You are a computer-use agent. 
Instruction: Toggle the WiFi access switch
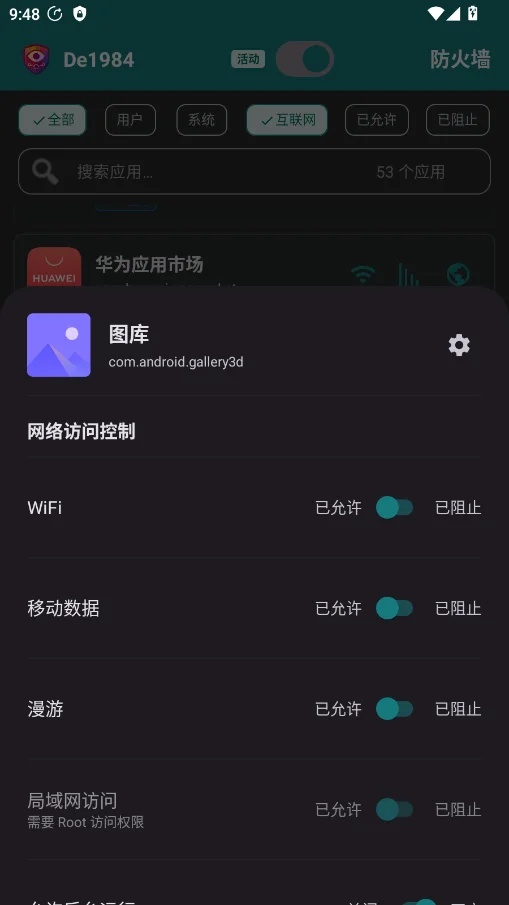pyautogui.click(x=395, y=508)
